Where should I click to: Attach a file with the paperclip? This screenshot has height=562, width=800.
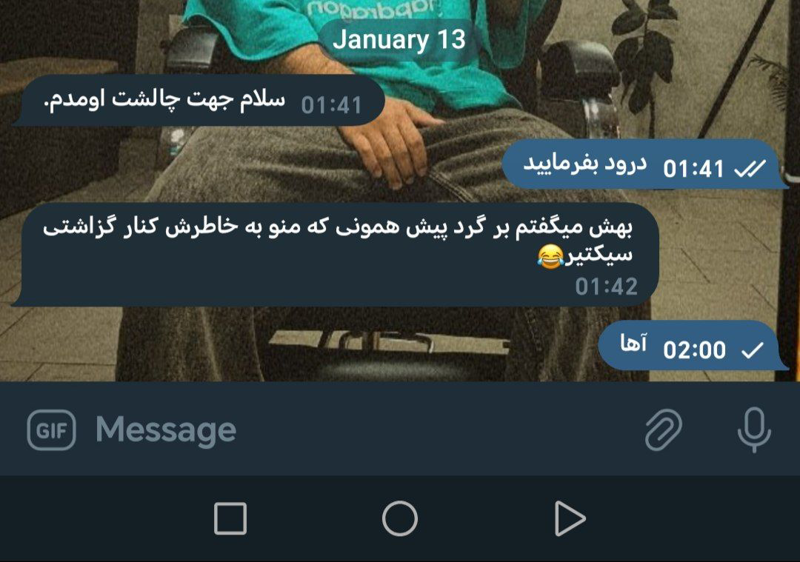663,430
